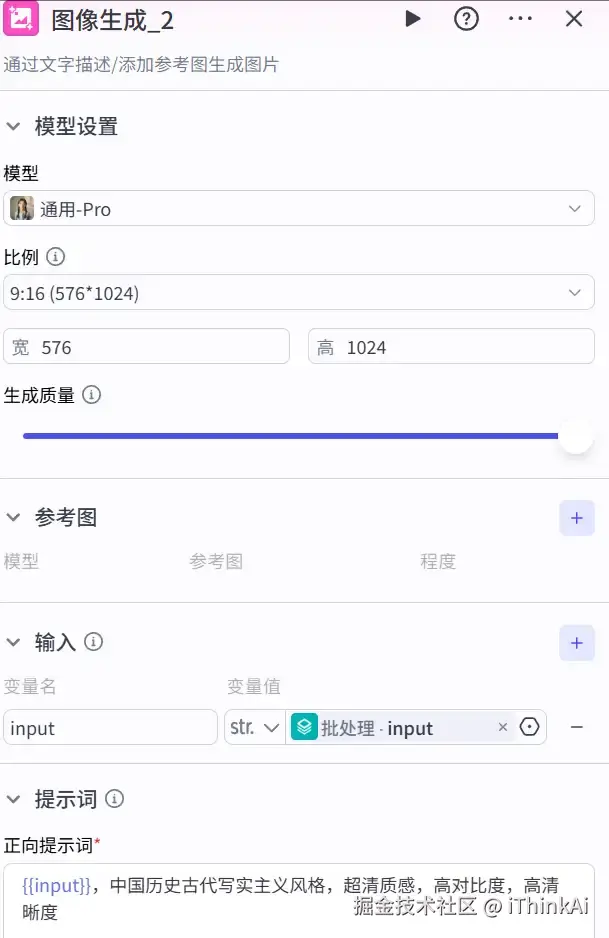
Task: Edit the 正向提示词 prompt text box
Action: [x=298, y=896]
